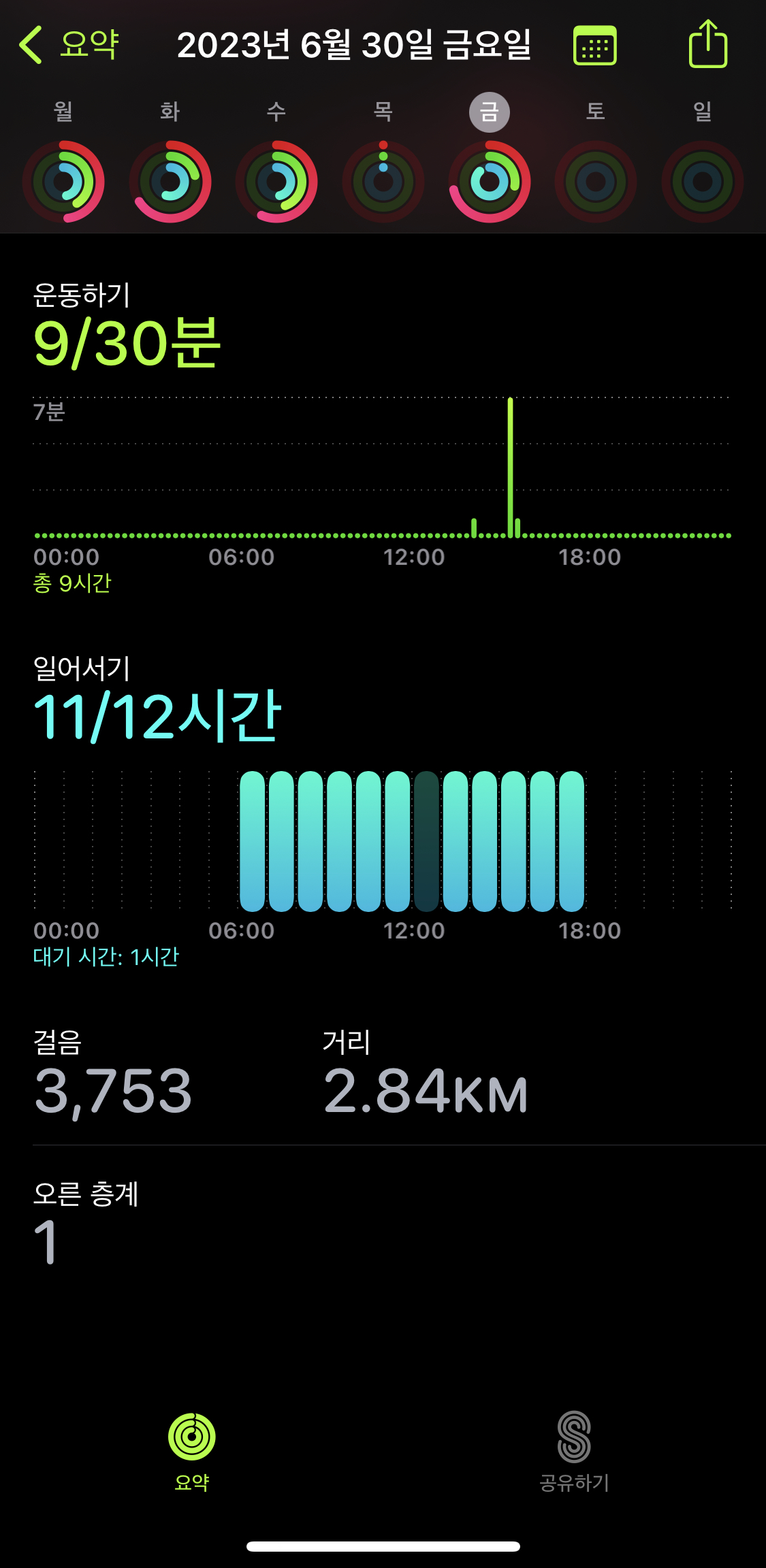Image resolution: width=766 pixels, height=1568 pixels.
Task: Select Tuesday (화) activity rings
Action: pyautogui.click(x=170, y=181)
